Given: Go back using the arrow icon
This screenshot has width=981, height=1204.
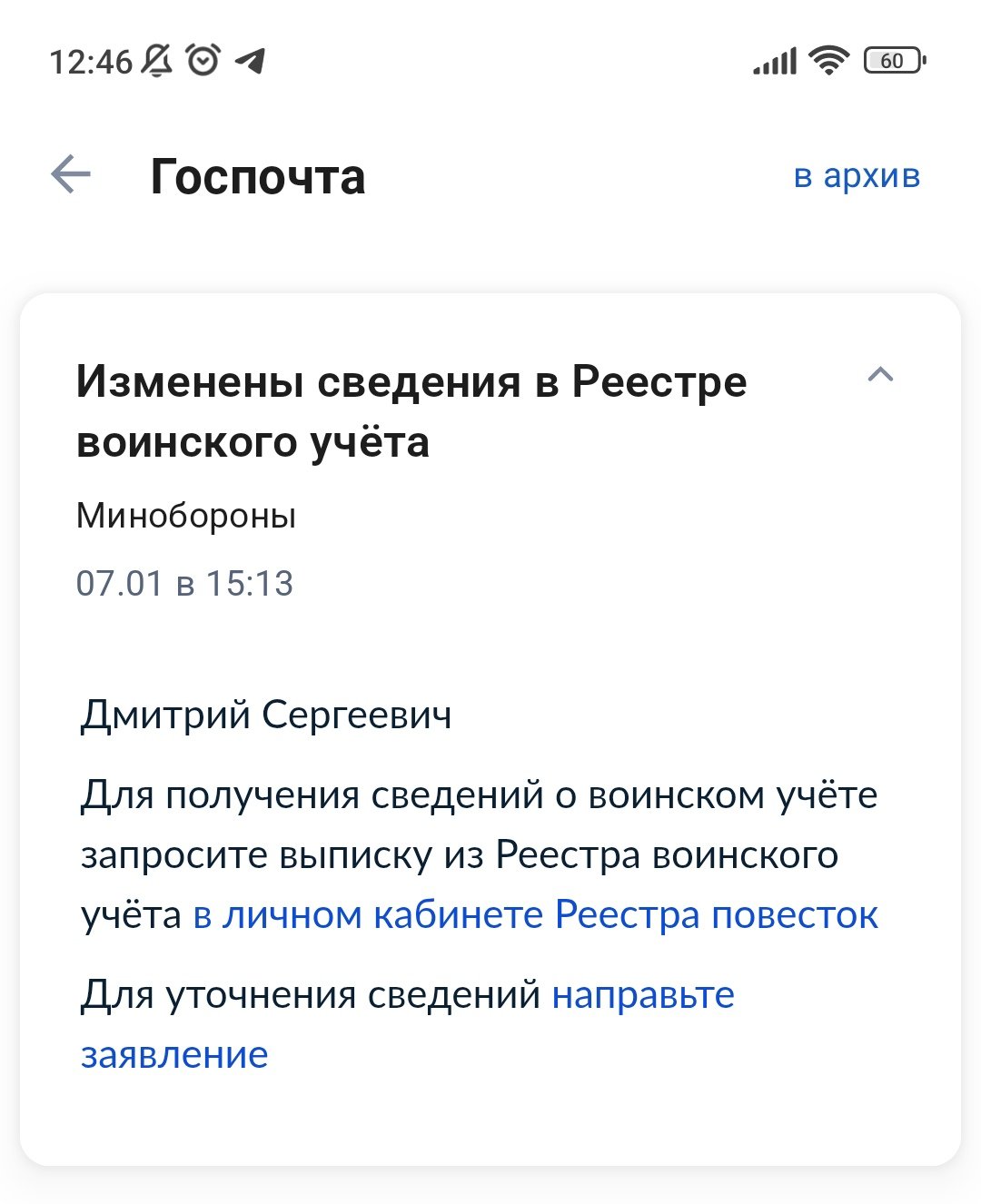Looking at the screenshot, I should tap(71, 174).
